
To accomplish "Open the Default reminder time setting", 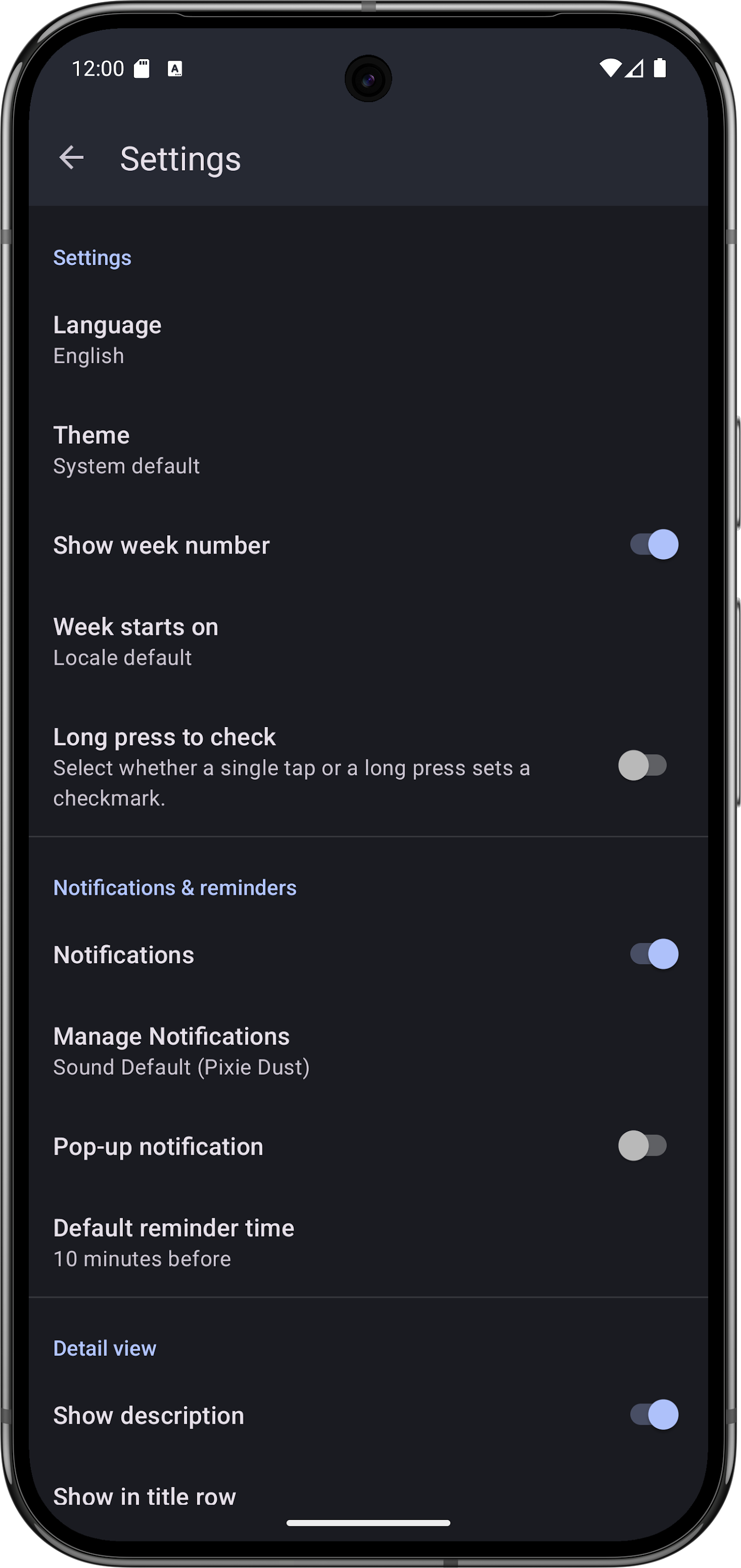I will [x=182, y=1241].
